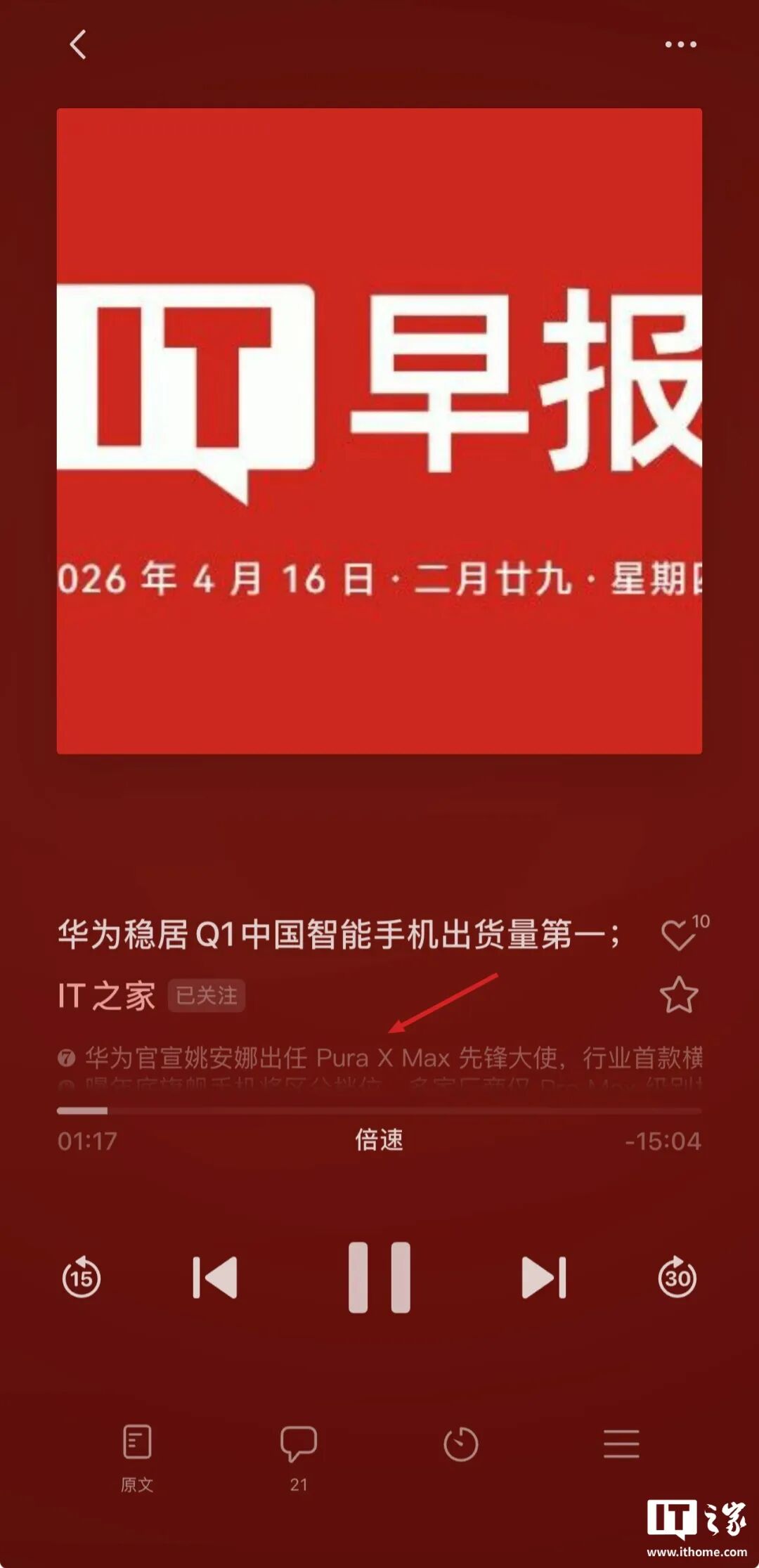The image size is (759, 1568).
Task: Open the sleep timer
Action: pos(461,1445)
